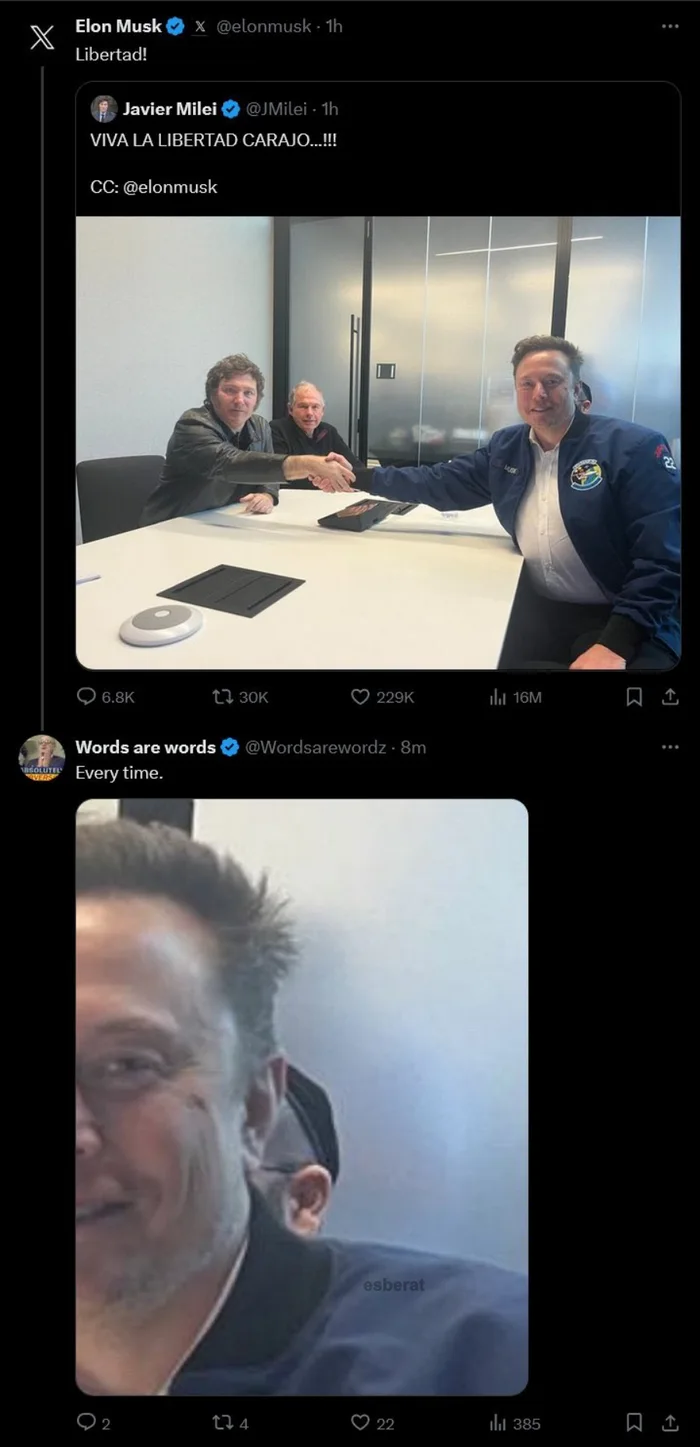This screenshot has width=700, height=1447.
Task: Open the overflow menu on Elon Musk's post
Action: tap(670, 26)
